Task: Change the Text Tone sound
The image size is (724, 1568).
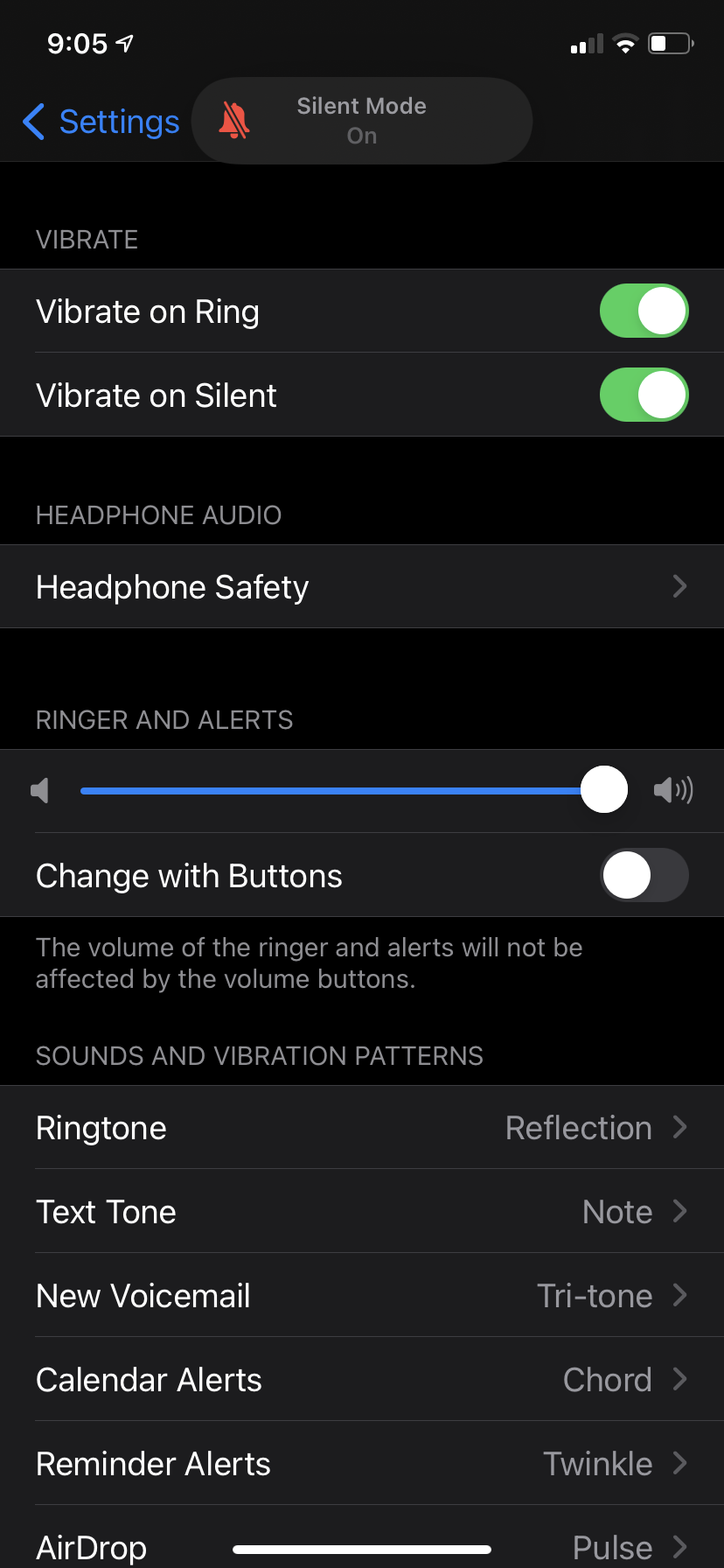Action: (x=362, y=1212)
